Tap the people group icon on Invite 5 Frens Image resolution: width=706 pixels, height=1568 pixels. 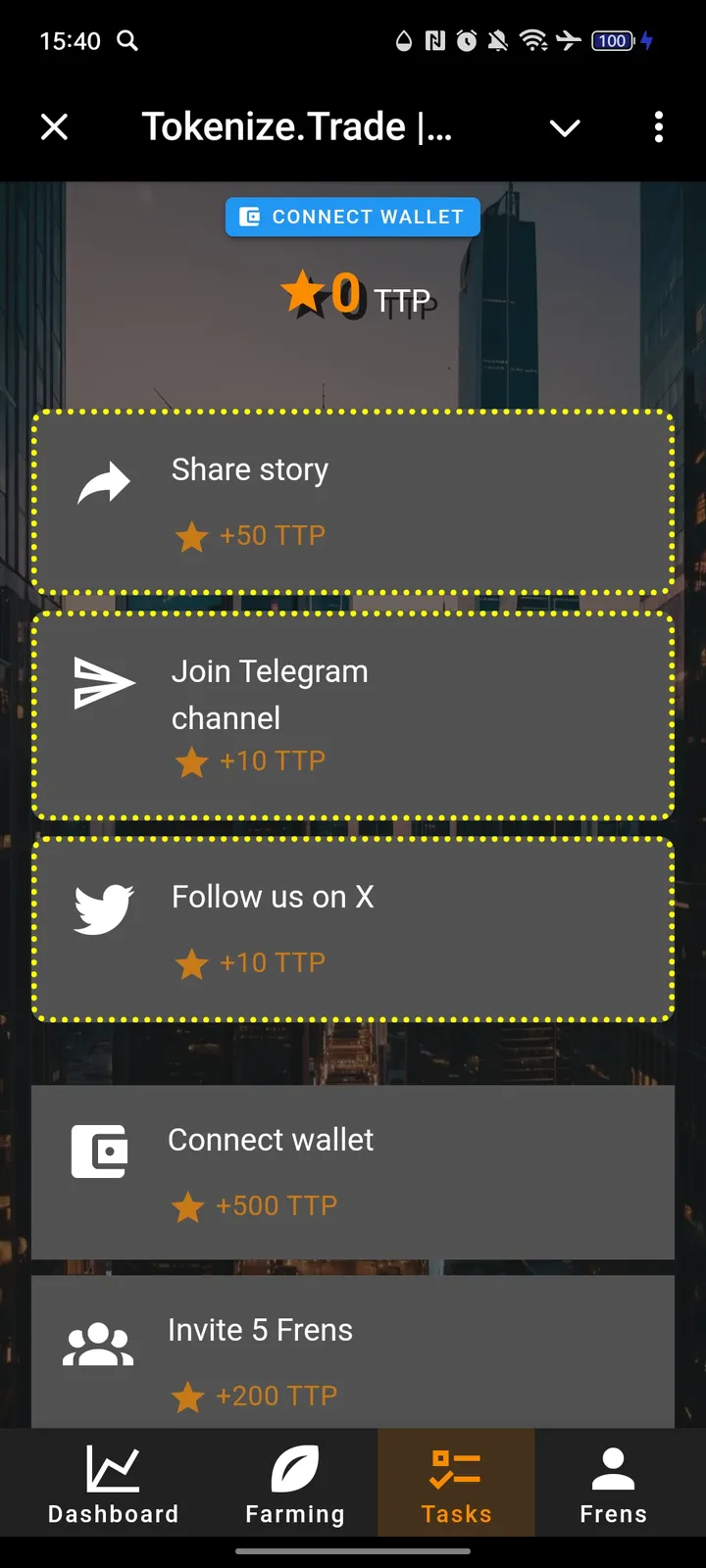99,1345
